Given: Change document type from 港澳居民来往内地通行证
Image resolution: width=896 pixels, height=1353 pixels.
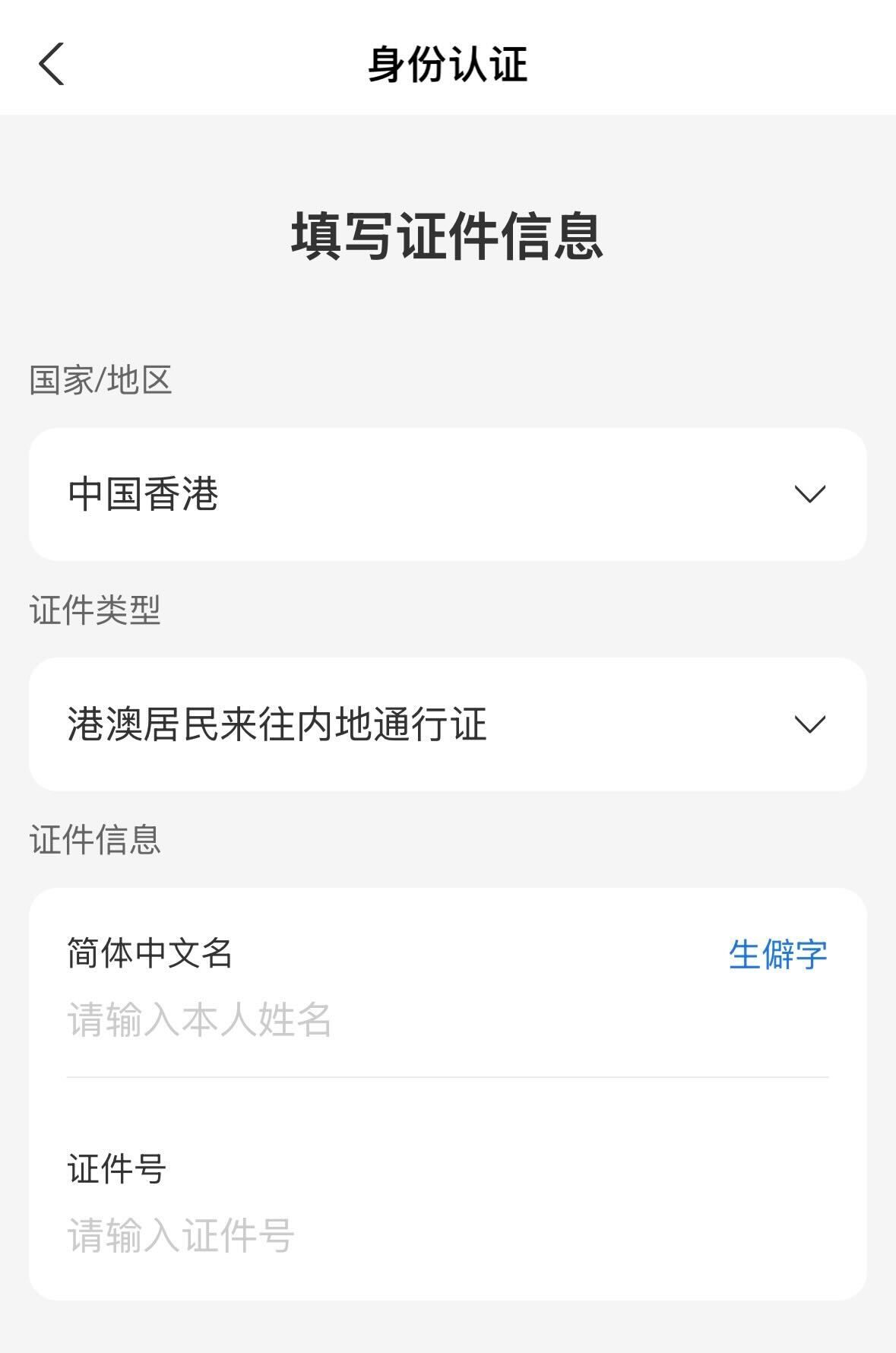Looking at the screenshot, I should coord(448,724).
